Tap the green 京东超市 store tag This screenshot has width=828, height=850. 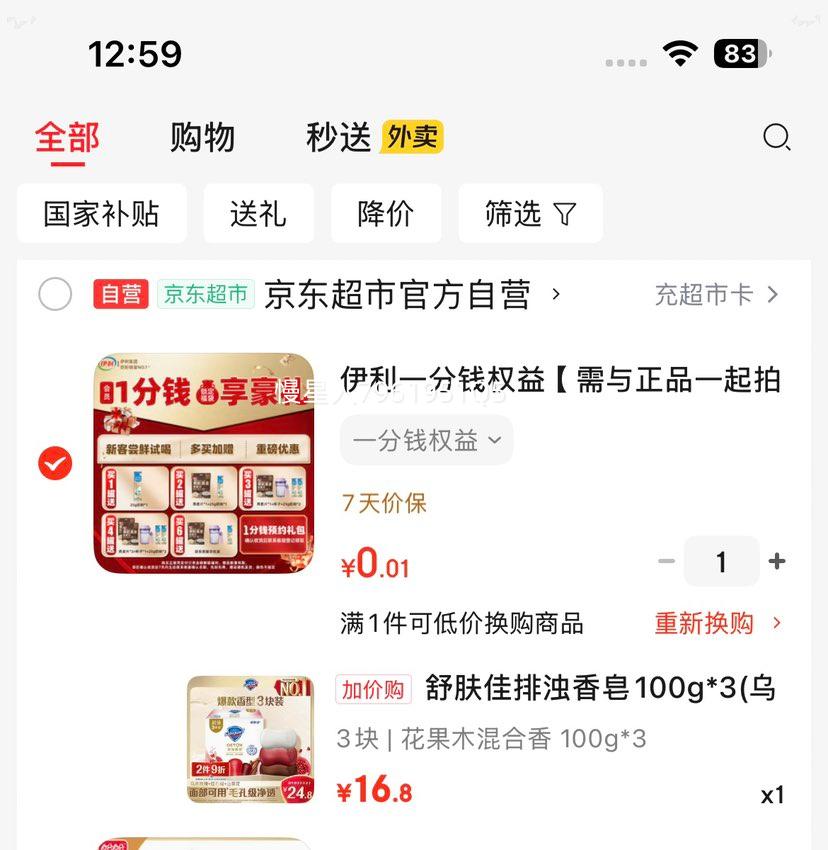[x=204, y=295]
